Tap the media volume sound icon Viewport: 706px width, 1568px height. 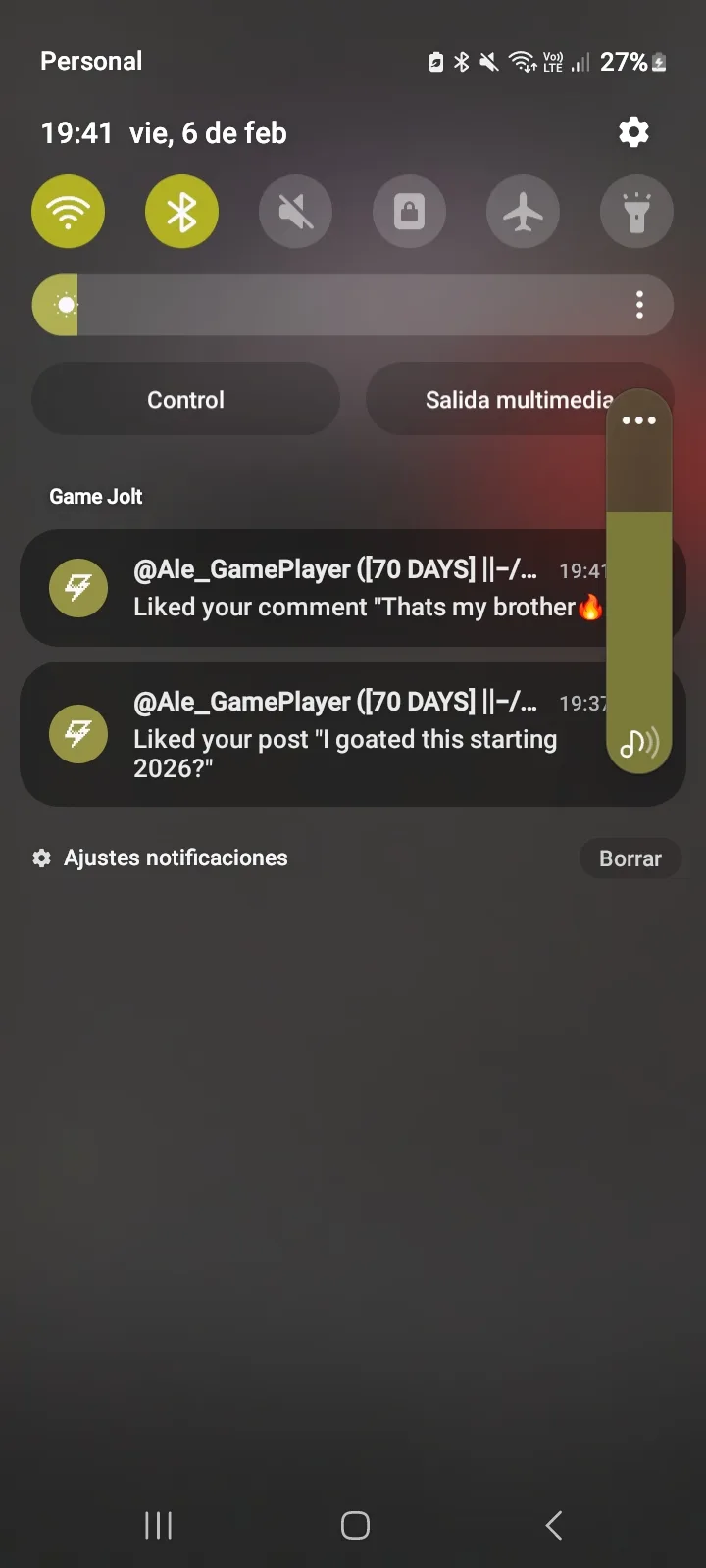(x=638, y=744)
